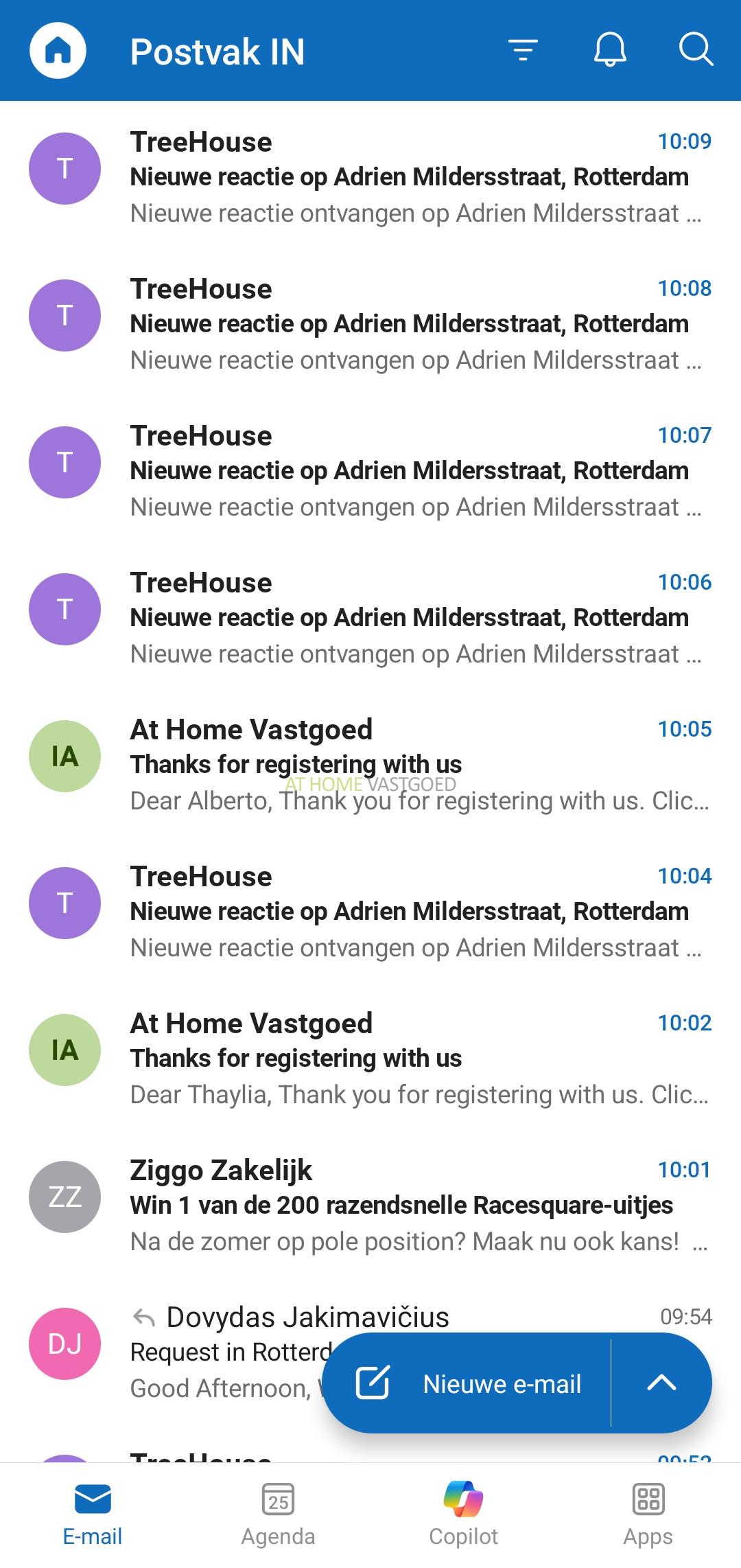Open the inbox filter options
Viewport: 741px width, 1568px height.
(523, 51)
